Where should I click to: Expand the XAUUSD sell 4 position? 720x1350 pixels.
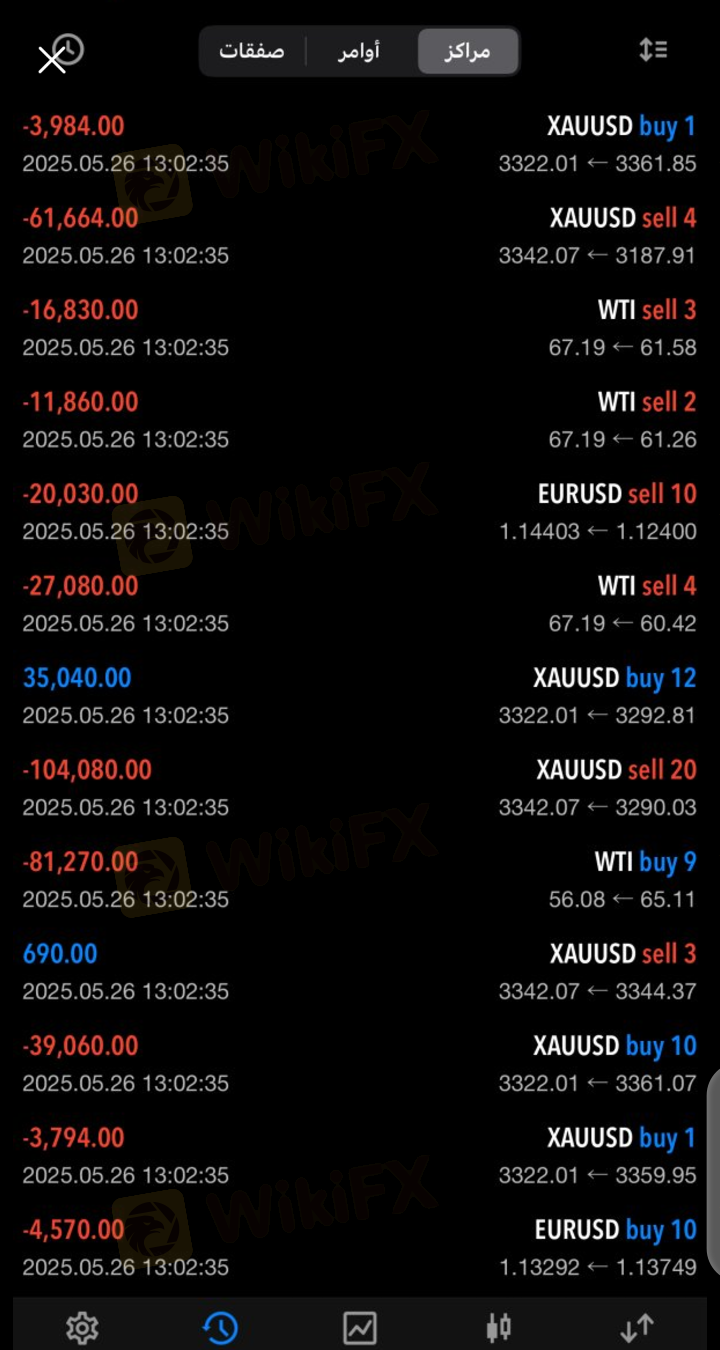tap(360, 235)
